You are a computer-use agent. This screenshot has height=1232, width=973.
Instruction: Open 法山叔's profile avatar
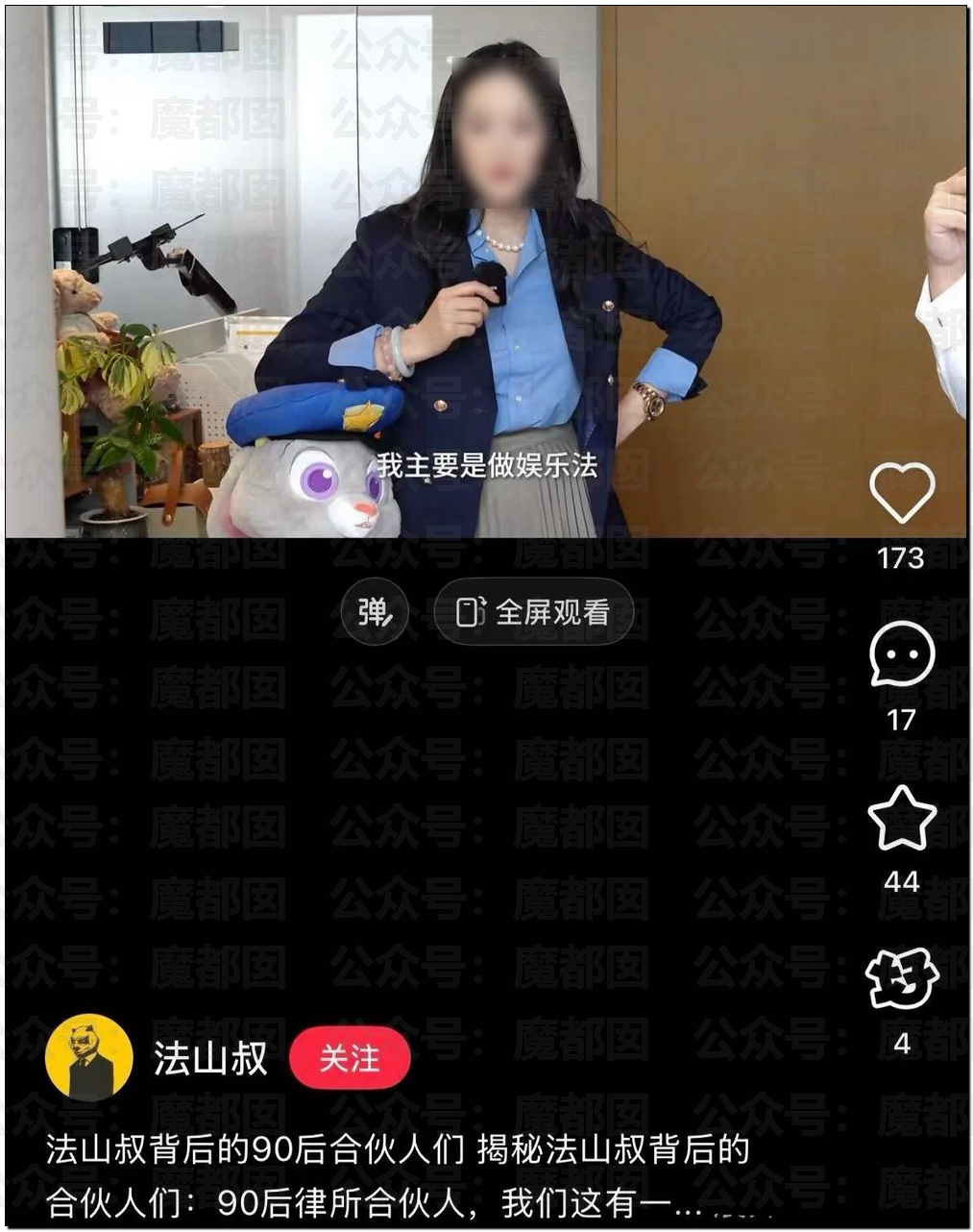(89, 1057)
